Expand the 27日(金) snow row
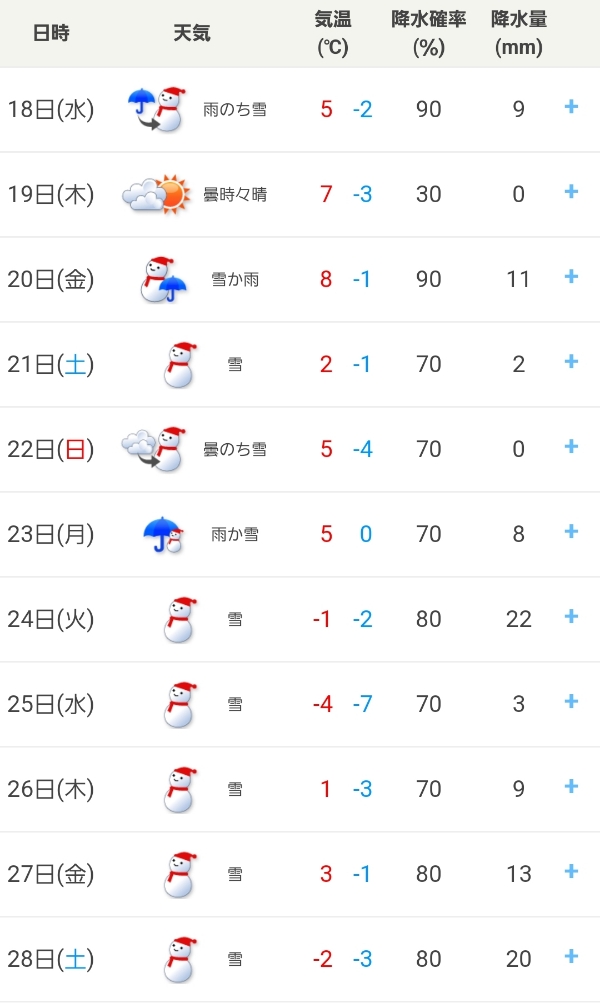 click(x=571, y=872)
